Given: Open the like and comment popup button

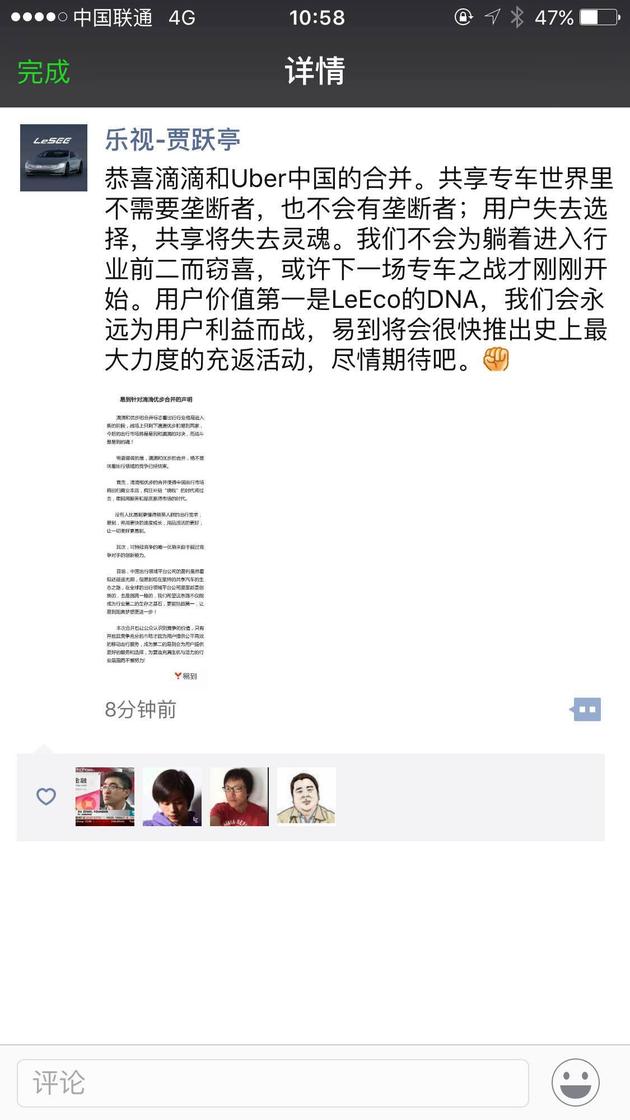Looking at the screenshot, I should tap(586, 710).
